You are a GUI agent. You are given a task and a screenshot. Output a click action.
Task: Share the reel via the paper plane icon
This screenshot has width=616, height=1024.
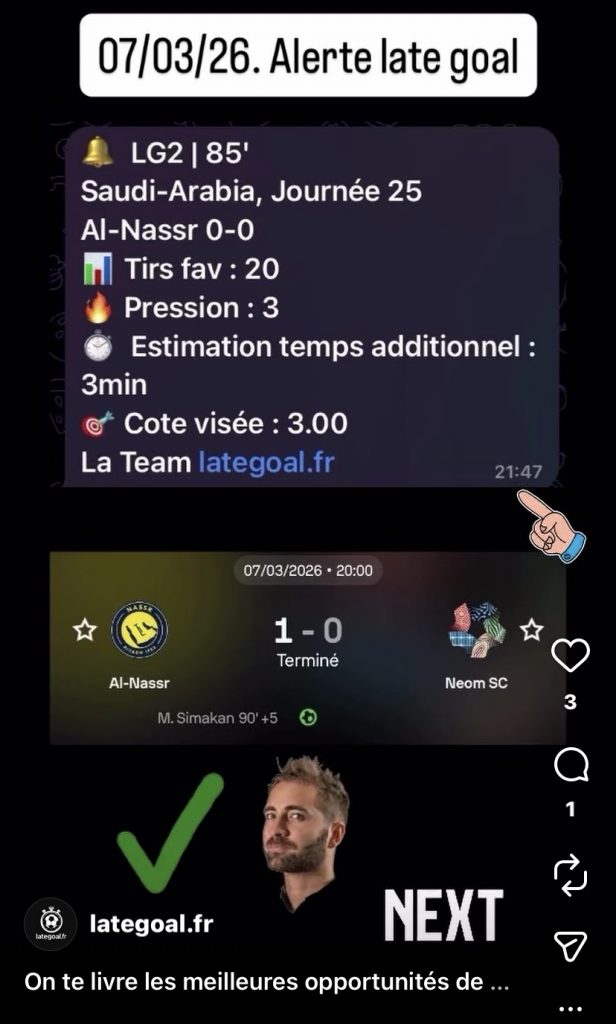570,943
